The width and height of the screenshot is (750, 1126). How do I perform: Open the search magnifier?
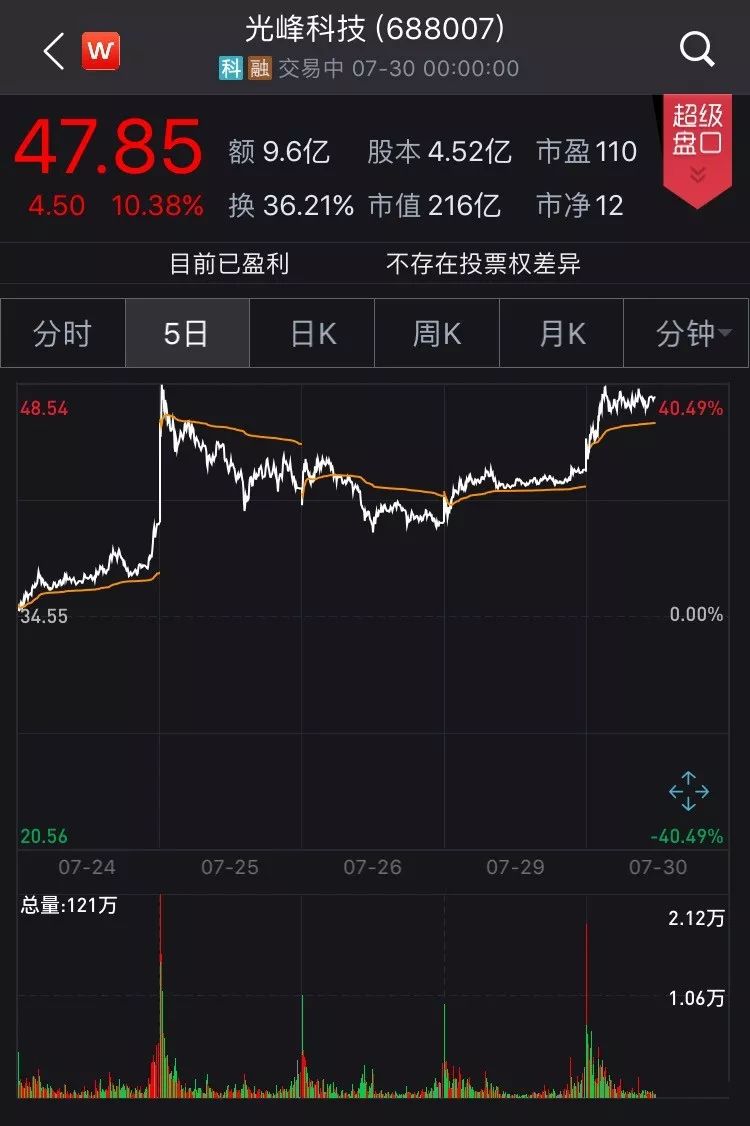pyautogui.click(x=696, y=48)
